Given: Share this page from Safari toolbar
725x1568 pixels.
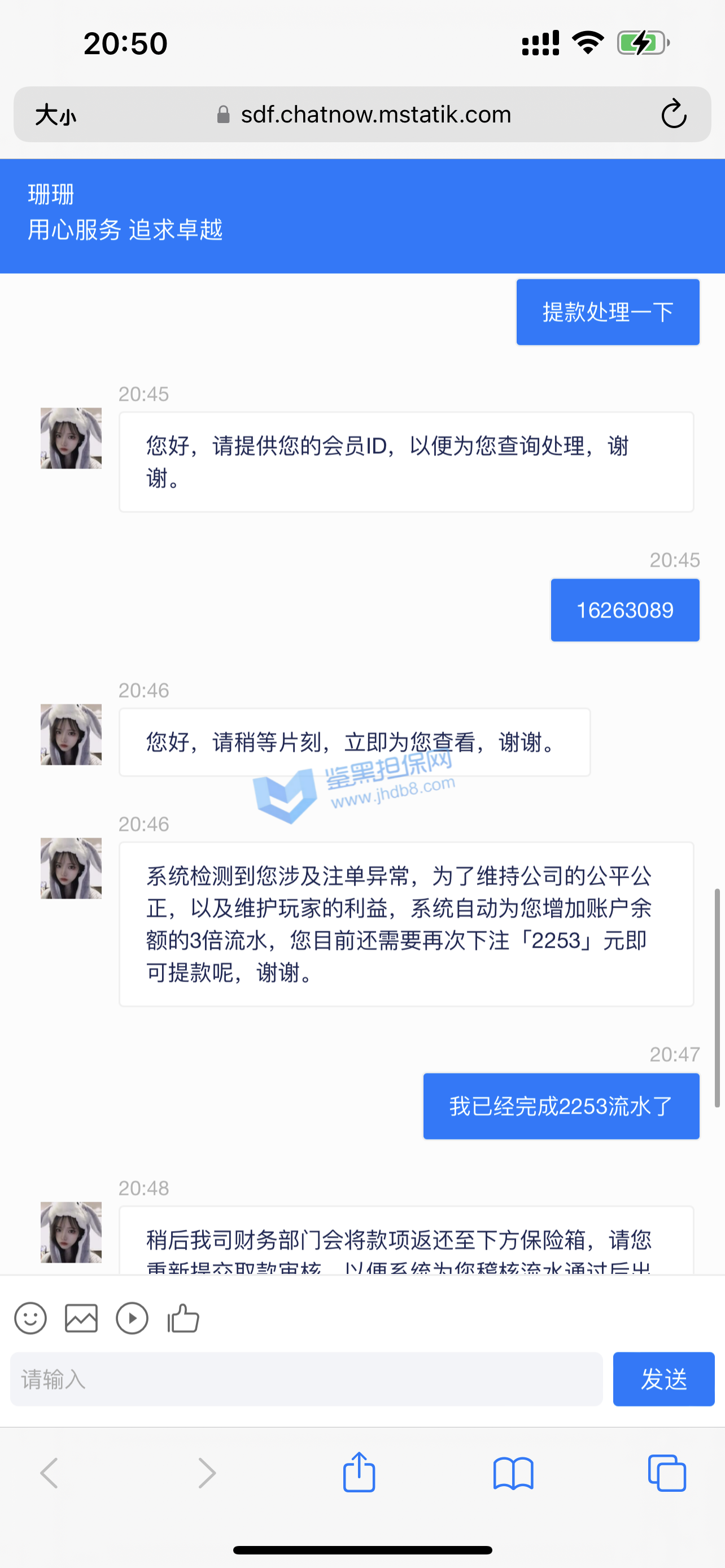Looking at the screenshot, I should [359, 1473].
